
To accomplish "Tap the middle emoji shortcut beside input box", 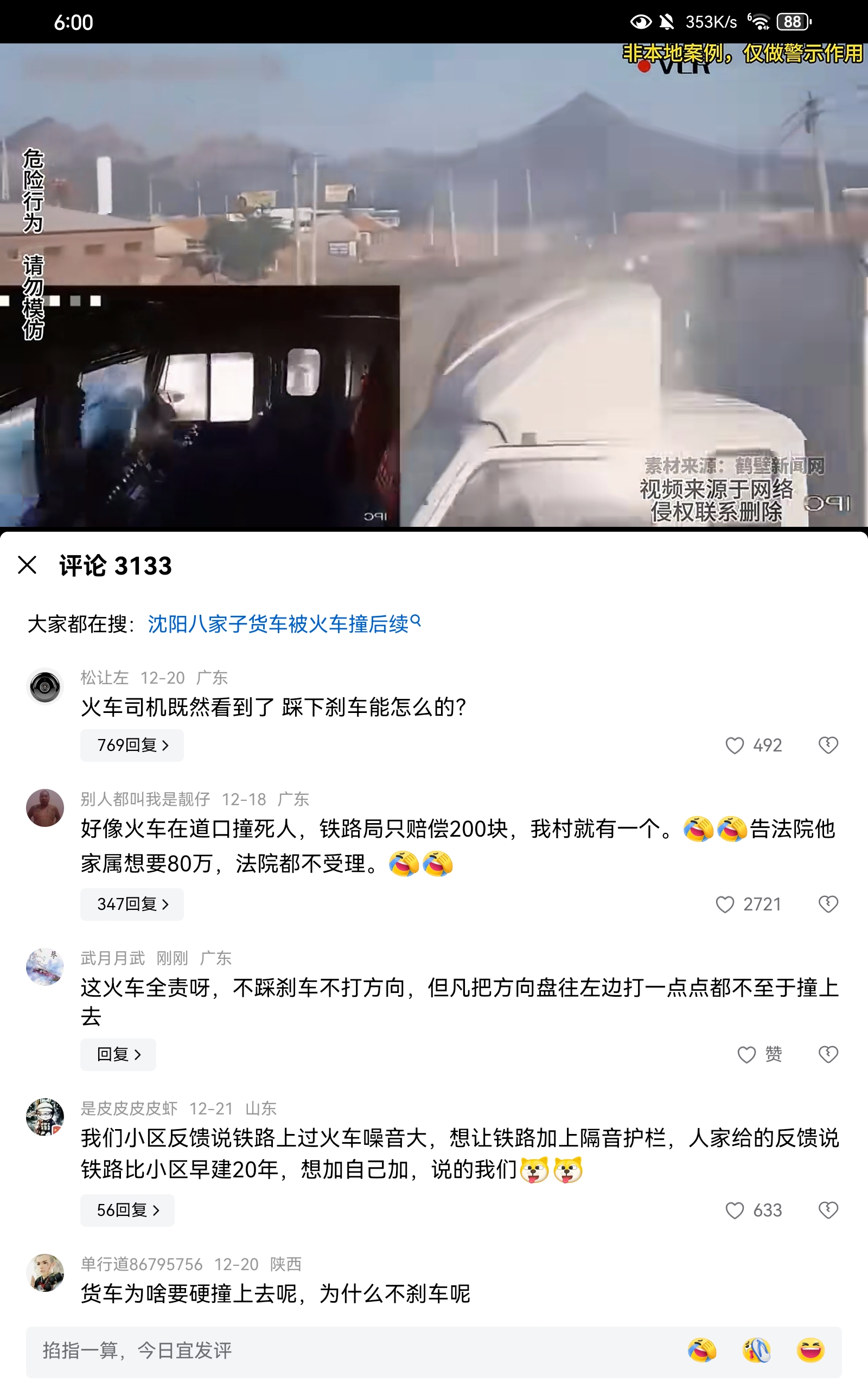I will tap(758, 1350).
